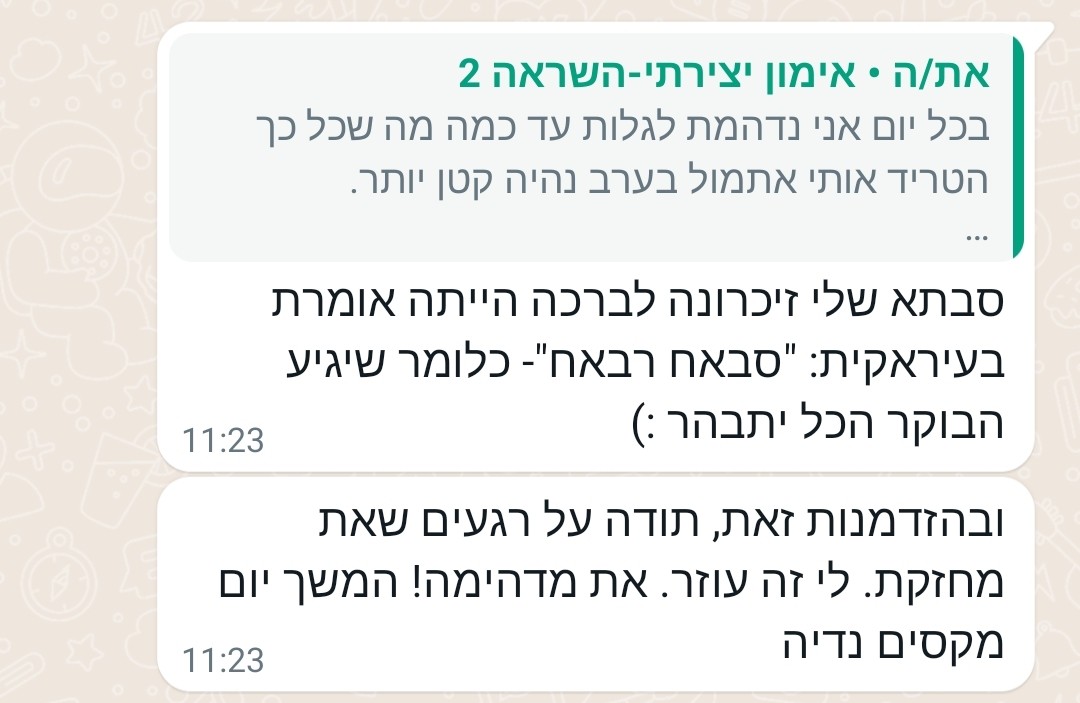Open the quoted reply from אימון יצירתי-השראה 2
The image size is (1080, 703).
[x=592, y=150]
